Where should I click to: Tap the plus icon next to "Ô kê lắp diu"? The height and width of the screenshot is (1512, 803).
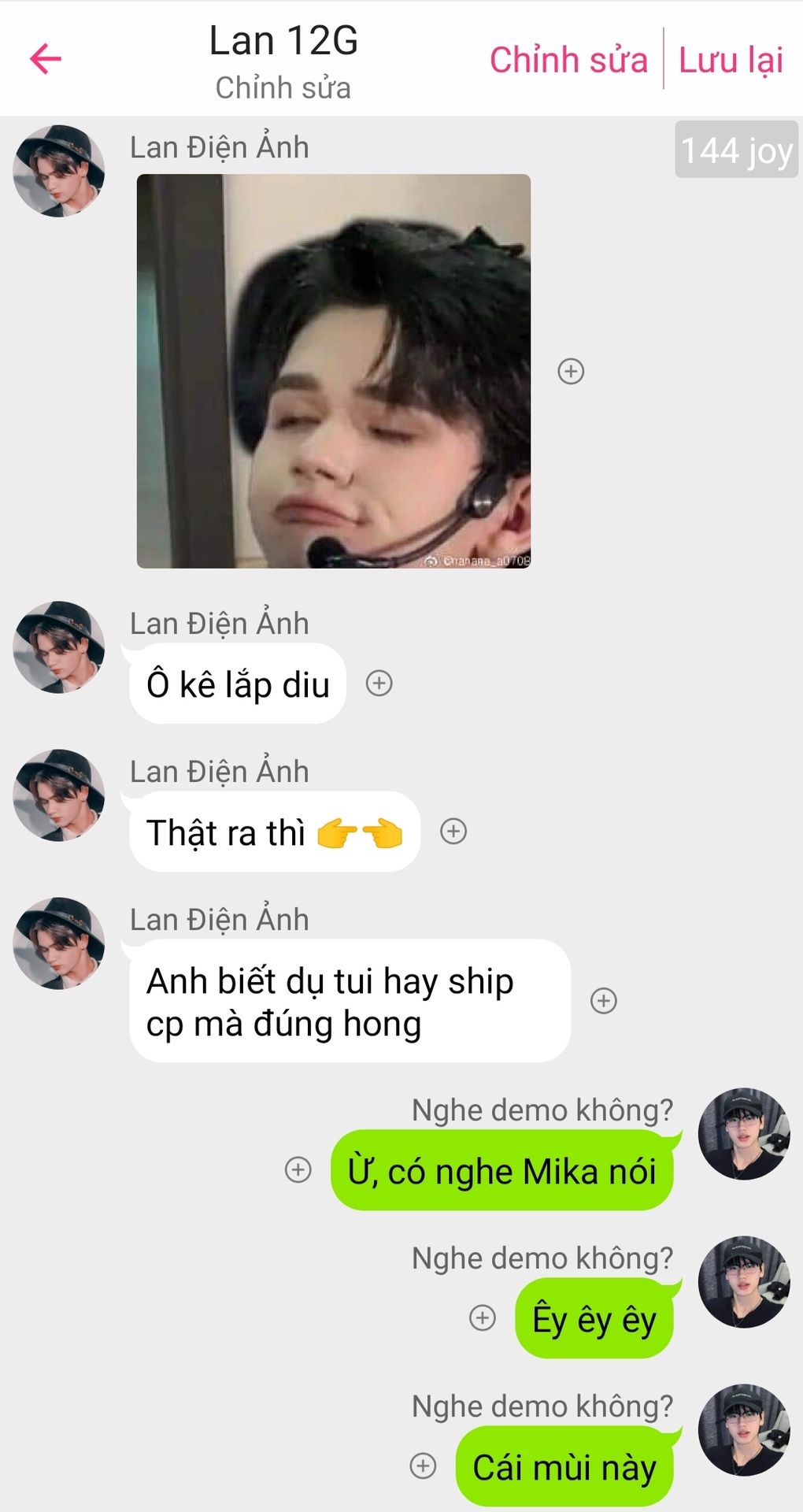379,683
